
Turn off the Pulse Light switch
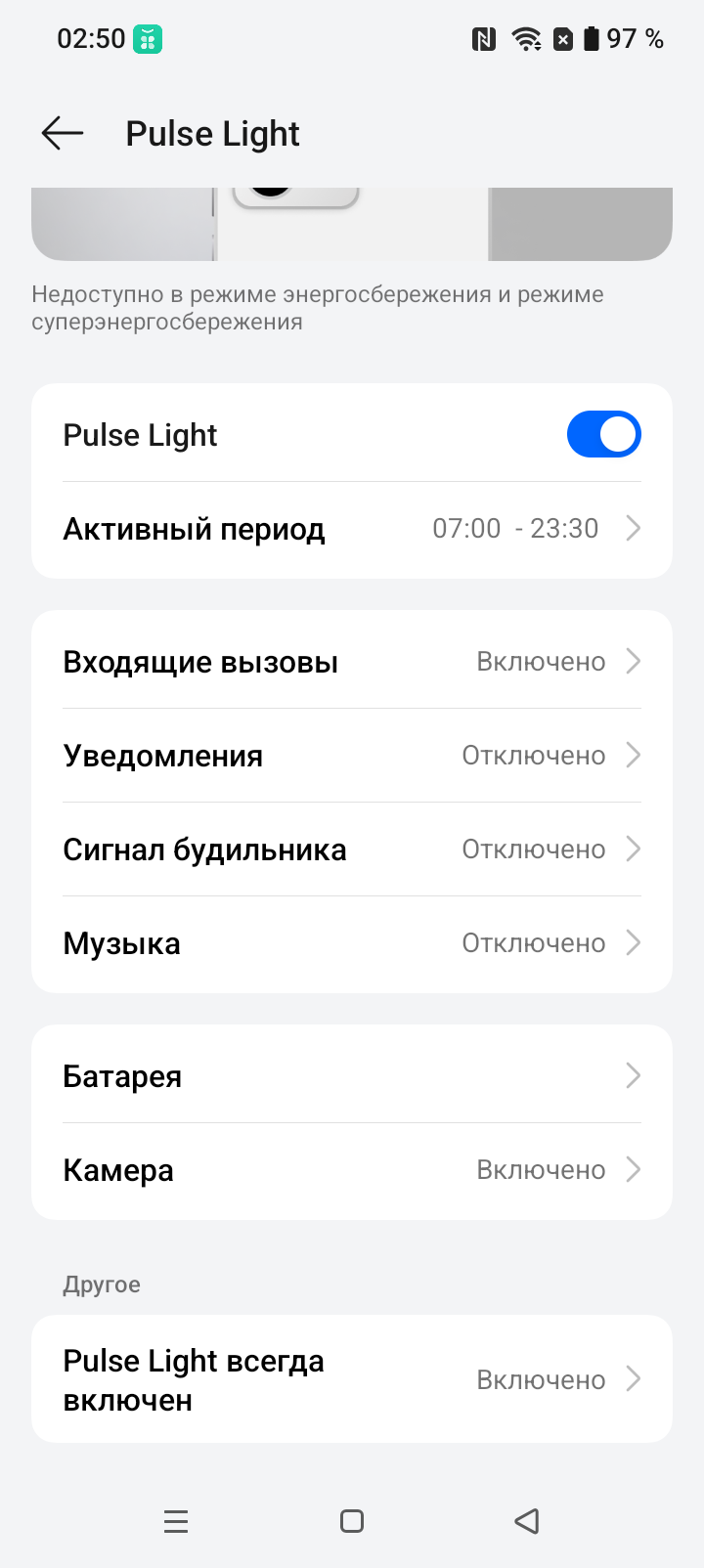point(603,435)
